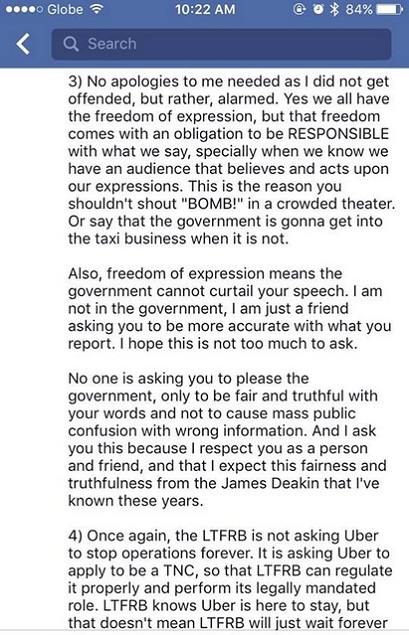The width and height of the screenshot is (409, 635).
Task: Open the Search field
Action: pyautogui.click(x=221, y=44)
